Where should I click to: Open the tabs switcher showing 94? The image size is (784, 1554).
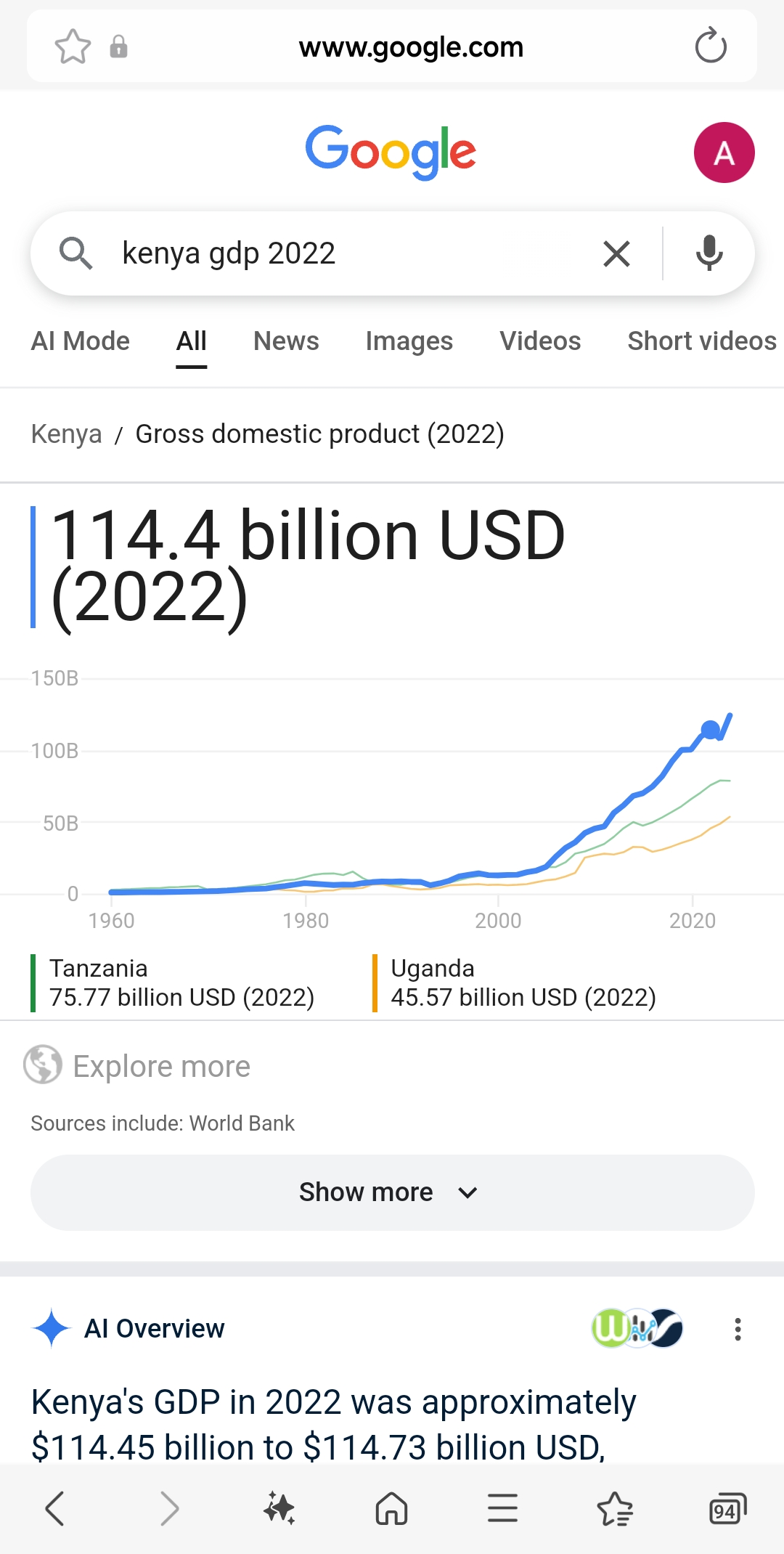727,1509
